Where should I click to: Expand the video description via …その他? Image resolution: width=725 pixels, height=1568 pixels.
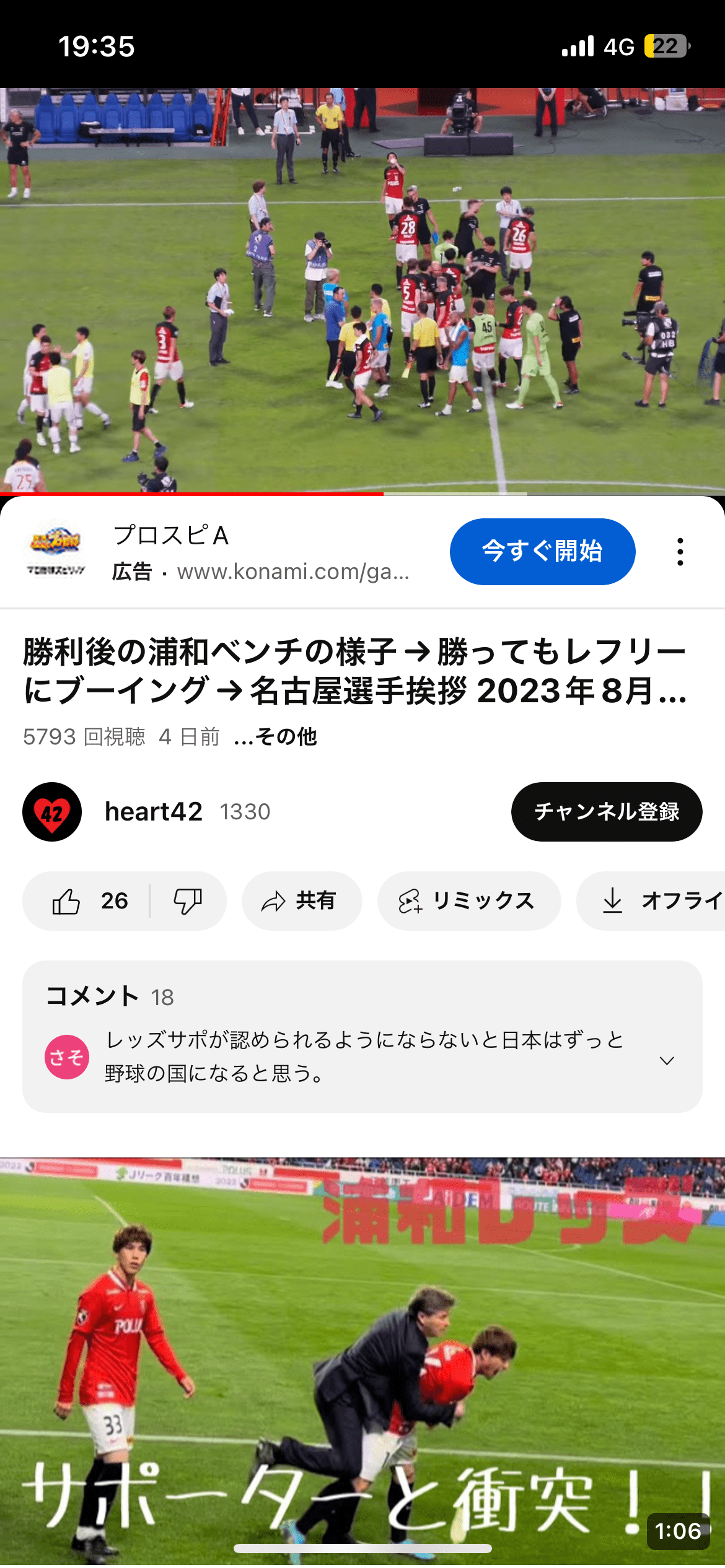(275, 737)
